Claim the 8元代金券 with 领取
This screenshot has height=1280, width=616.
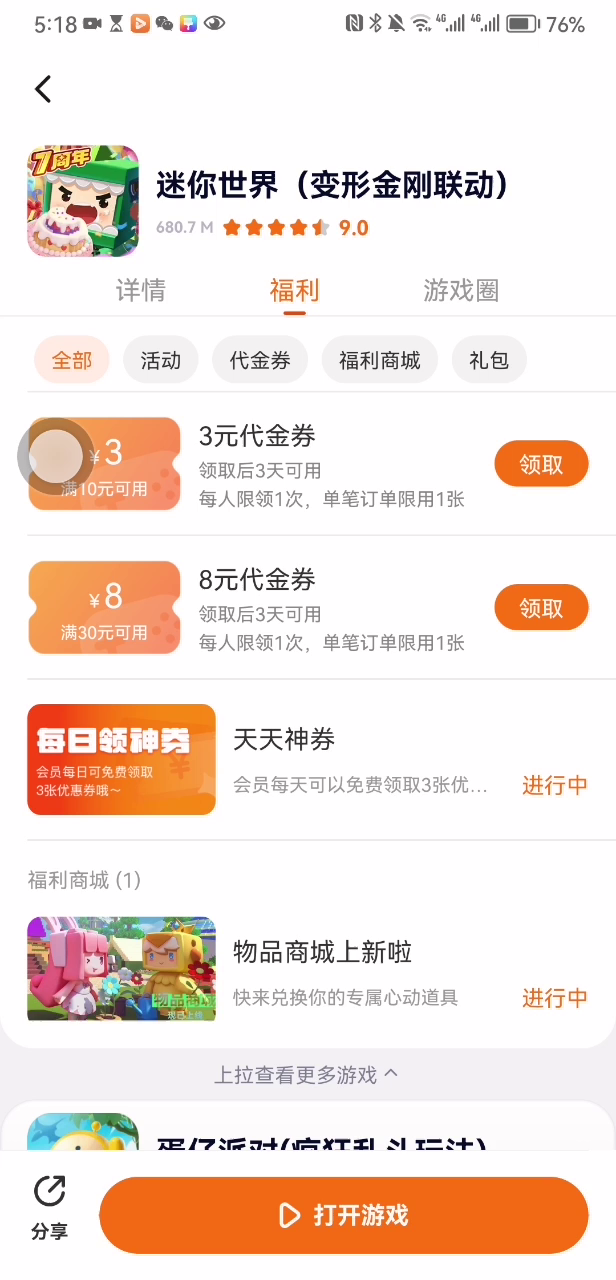tap(541, 608)
